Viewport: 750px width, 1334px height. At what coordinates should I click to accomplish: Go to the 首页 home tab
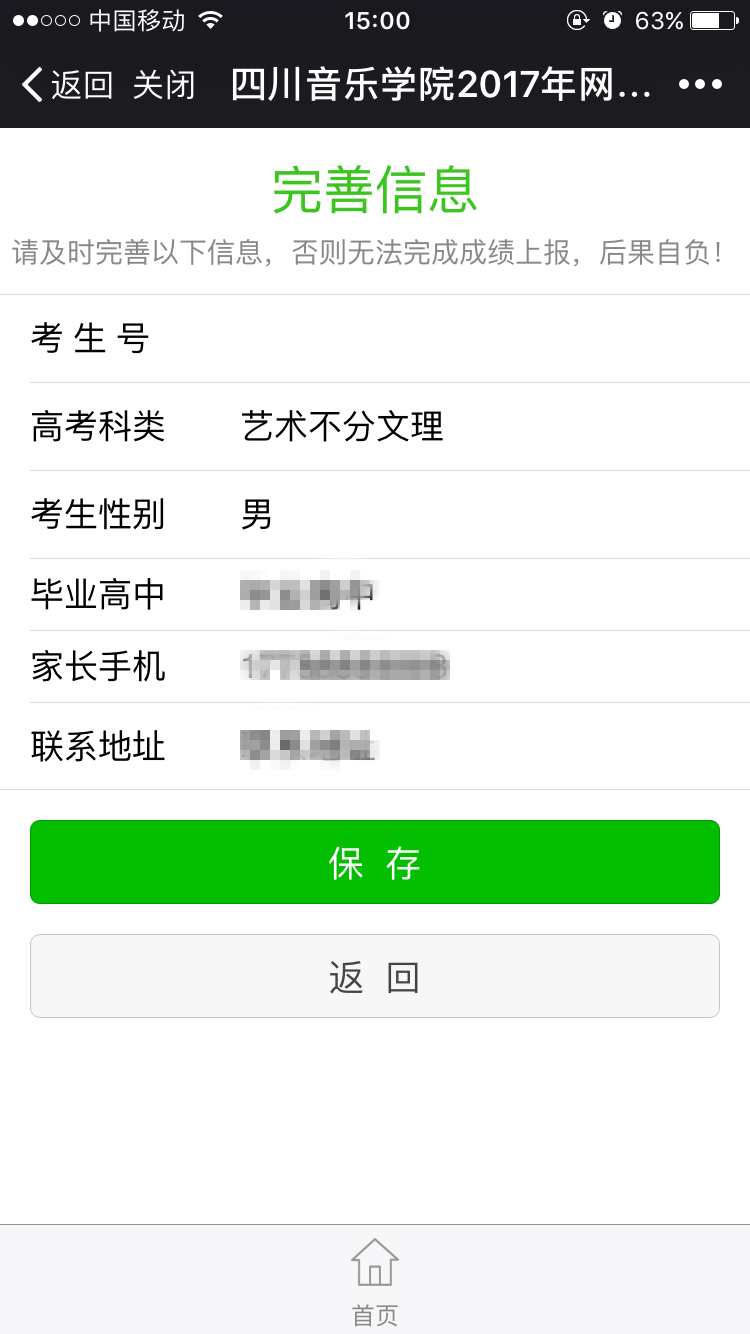click(x=375, y=1280)
